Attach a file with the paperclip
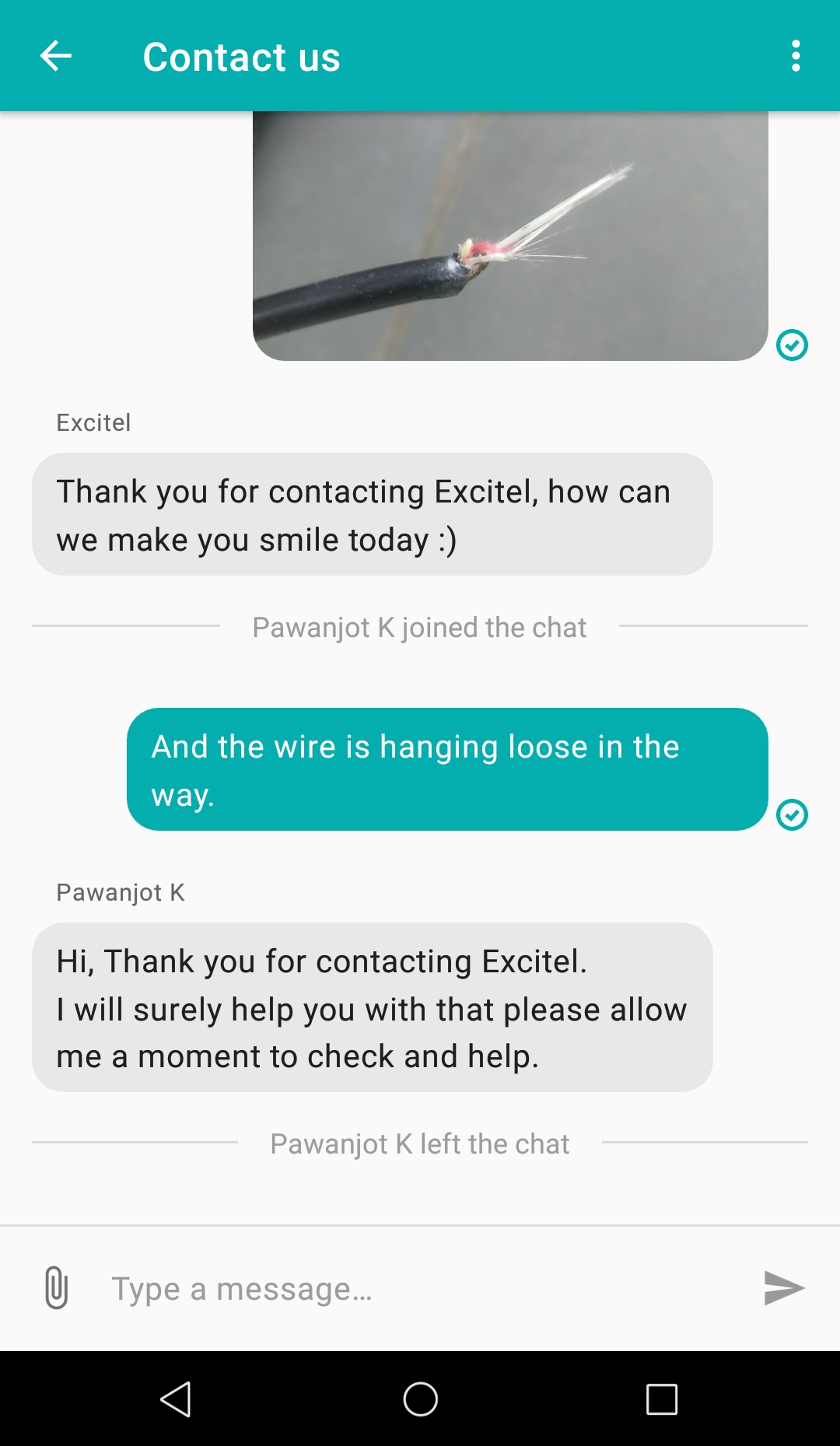The image size is (840, 1446). point(56,1287)
